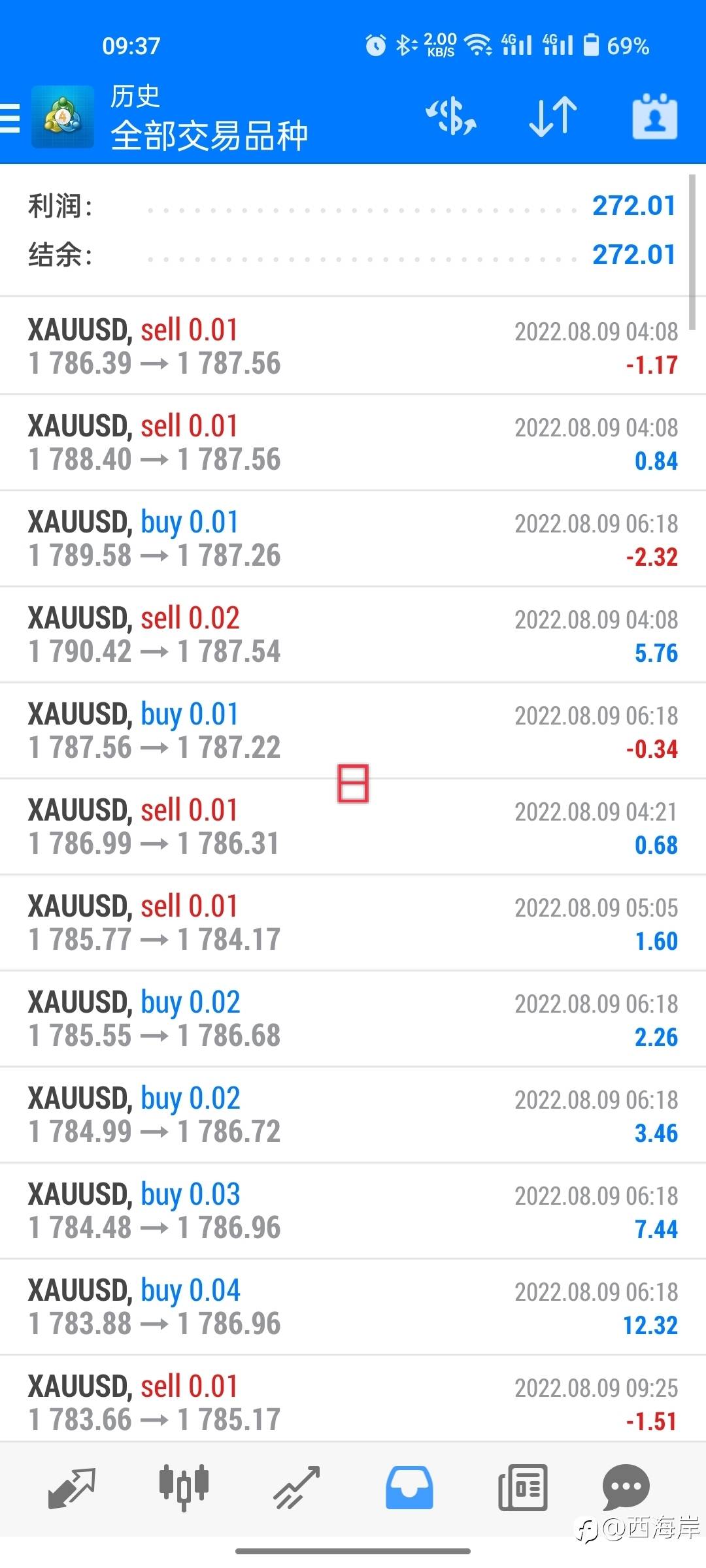
Task: Open the sell 0.01 trade at 1786.39
Action: click(353, 346)
